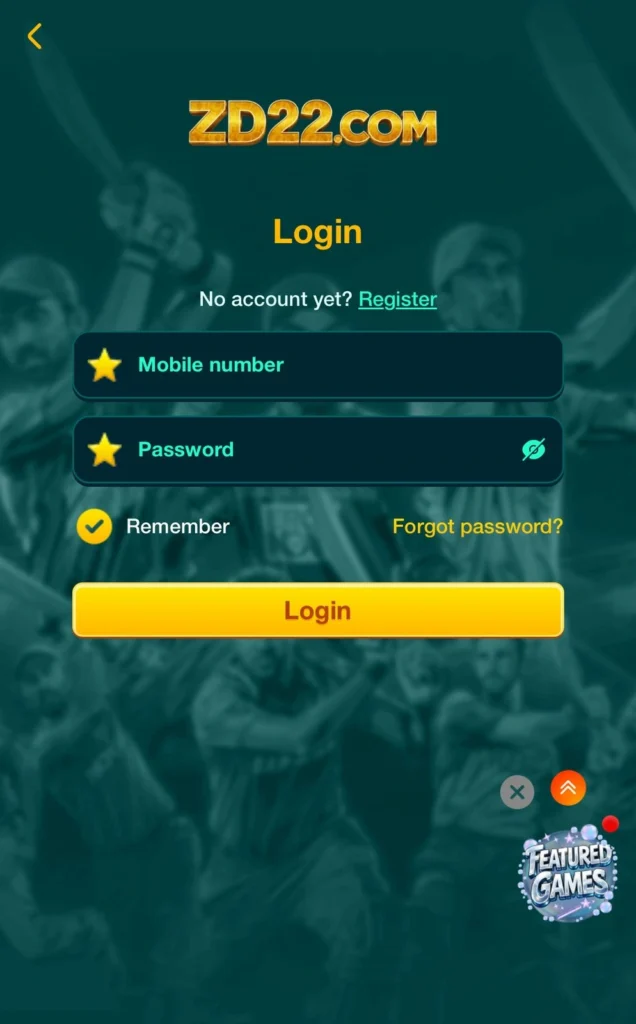Tap the orange double-chevron icon
Image resolution: width=636 pixels, height=1024 pixels.
568,788
